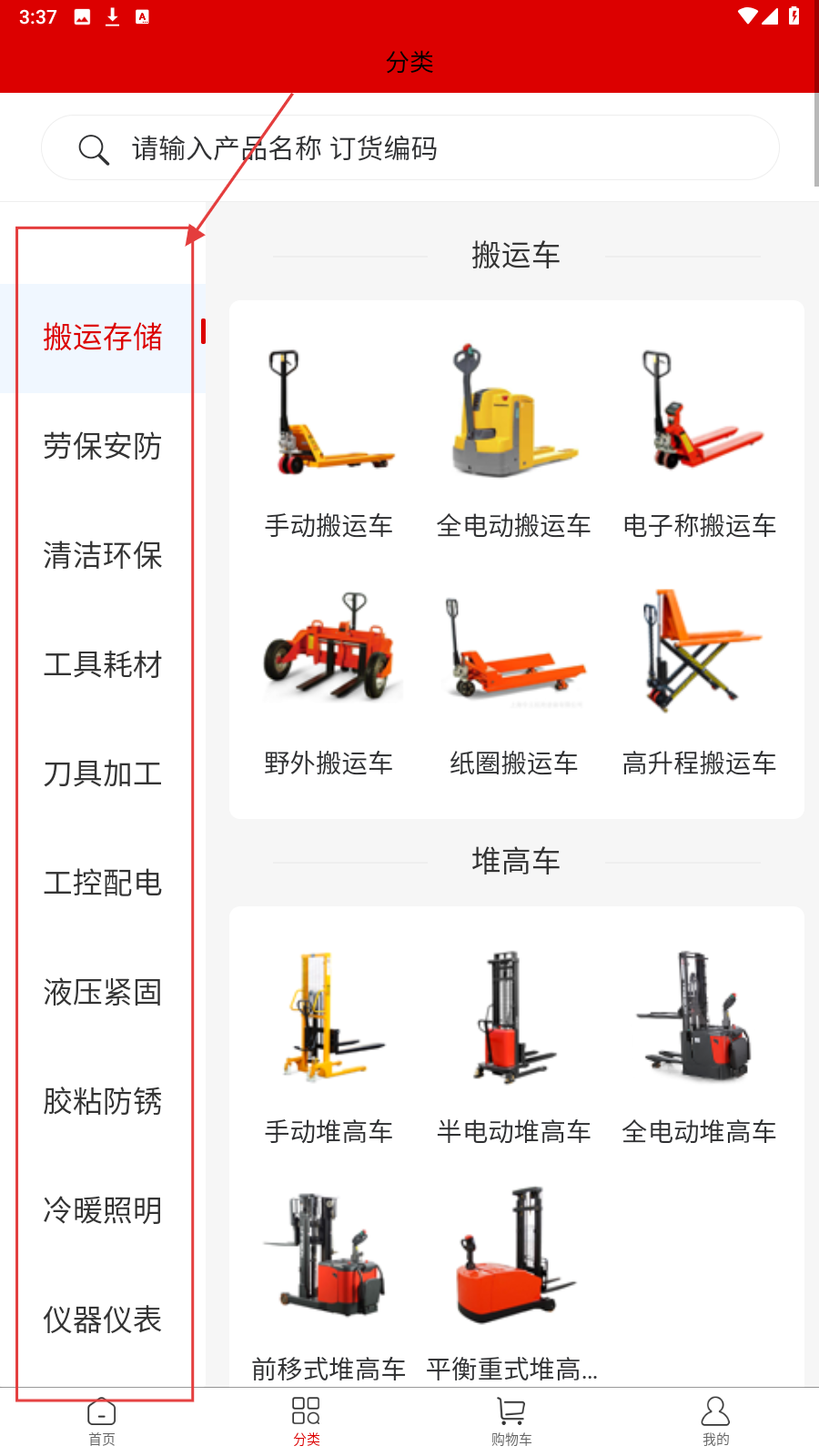Choose the 刀具加工 category
Screen dimensions: 819x1456
(102, 773)
